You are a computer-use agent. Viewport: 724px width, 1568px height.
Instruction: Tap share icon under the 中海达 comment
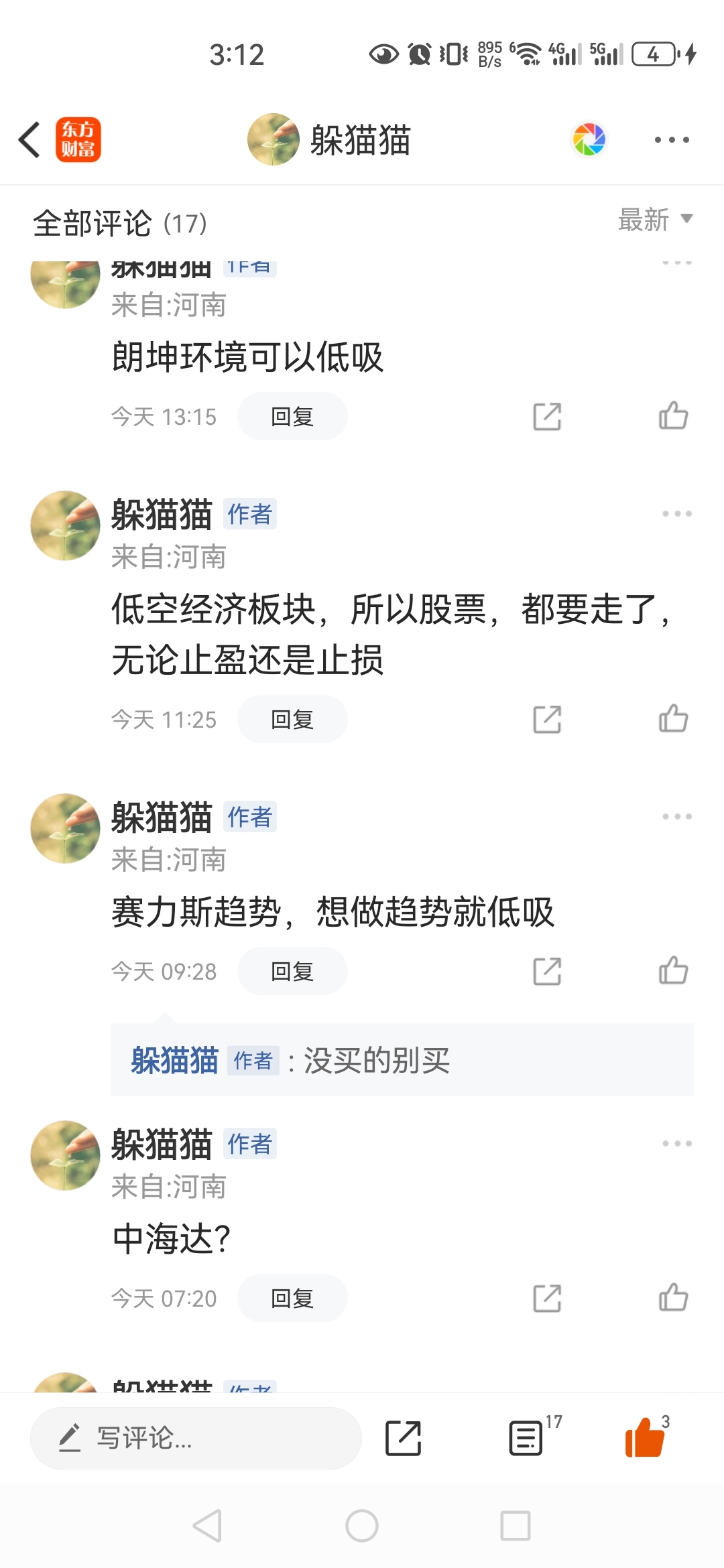pos(548,1297)
